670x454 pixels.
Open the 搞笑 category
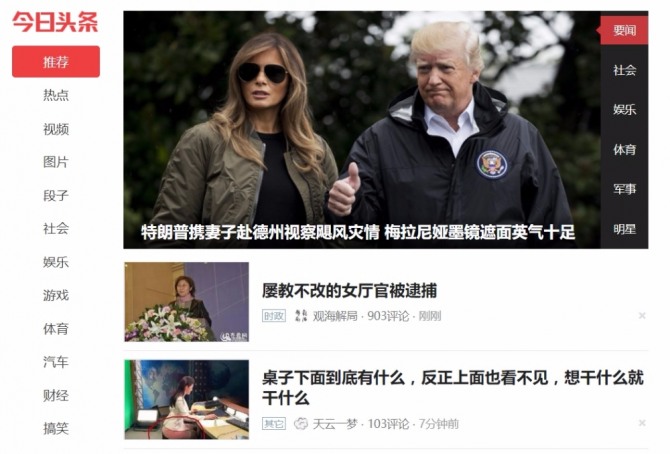click(56, 428)
